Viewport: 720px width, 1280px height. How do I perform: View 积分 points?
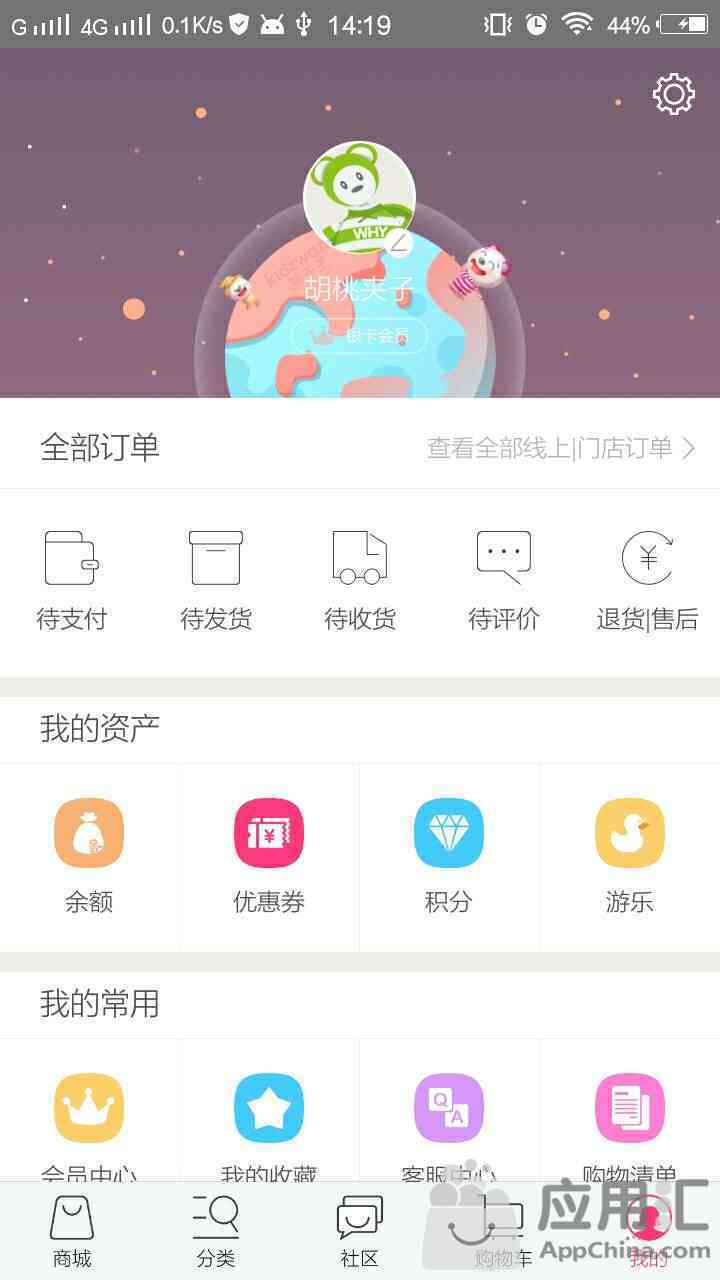pyautogui.click(x=449, y=857)
